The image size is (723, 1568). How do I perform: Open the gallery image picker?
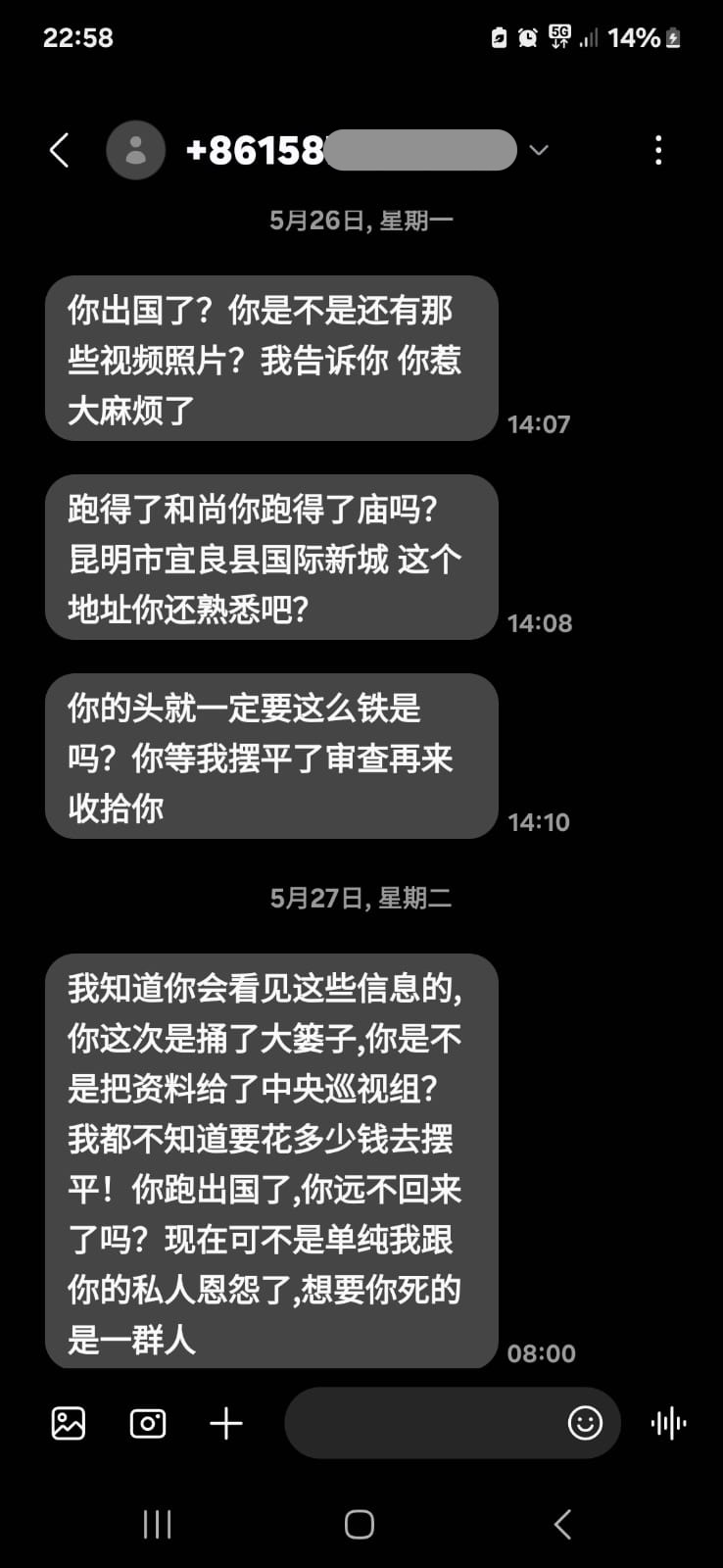pyautogui.click(x=69, y=1423)
